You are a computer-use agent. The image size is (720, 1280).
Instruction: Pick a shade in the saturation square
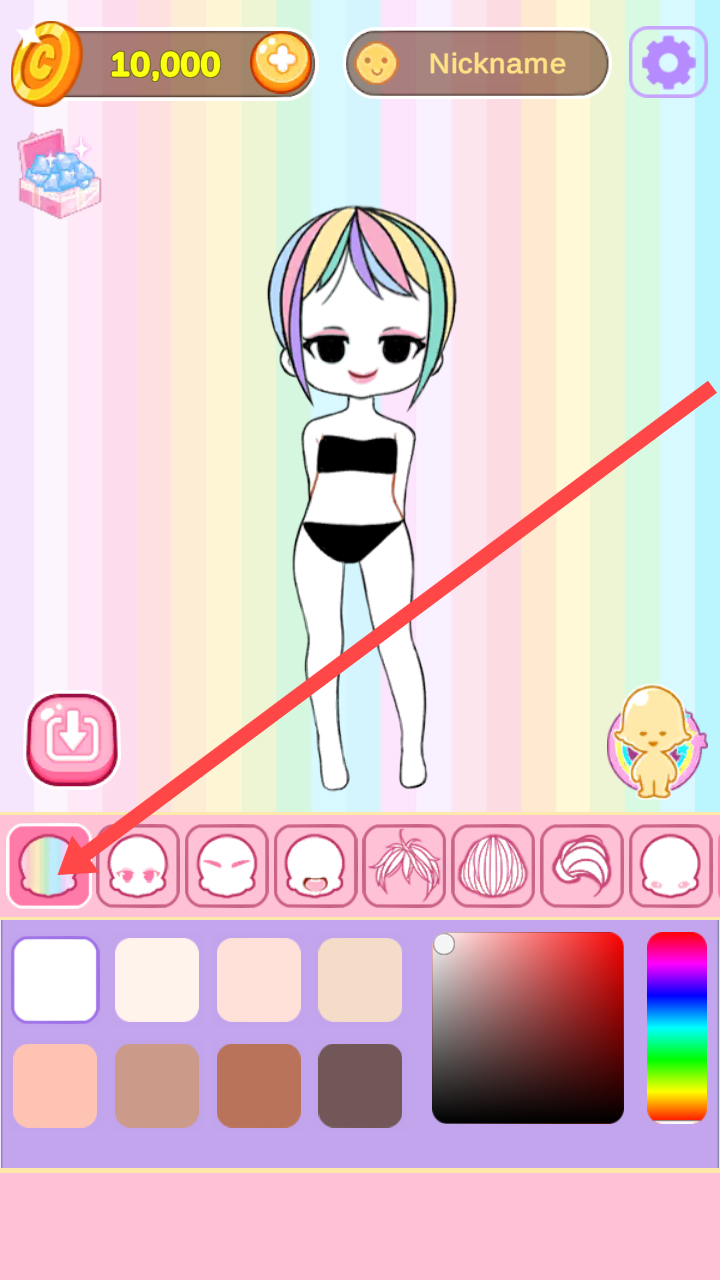click(528, 1028)
